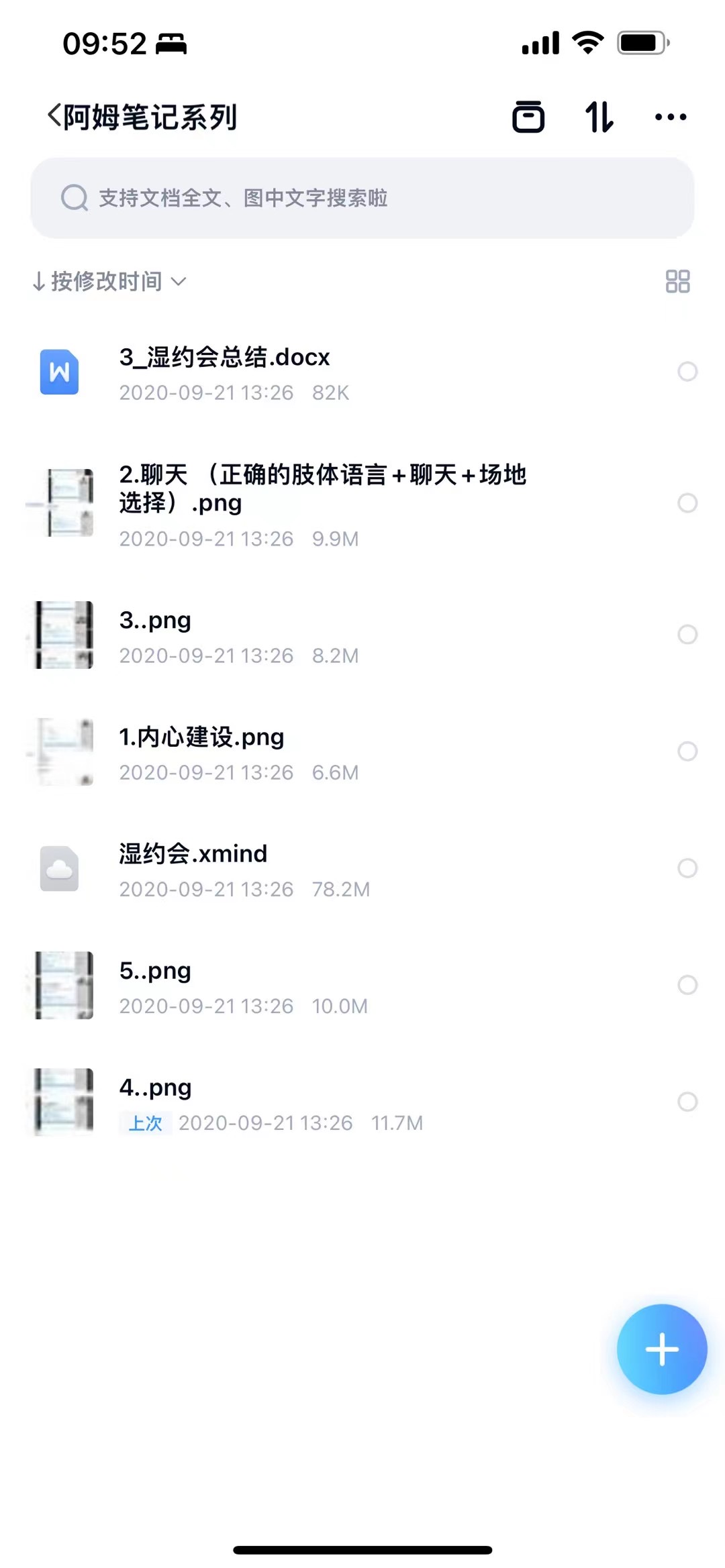Select the 4..png checkbox circle
This screenshot has width=725, height=1568.
click(687, 1102)
